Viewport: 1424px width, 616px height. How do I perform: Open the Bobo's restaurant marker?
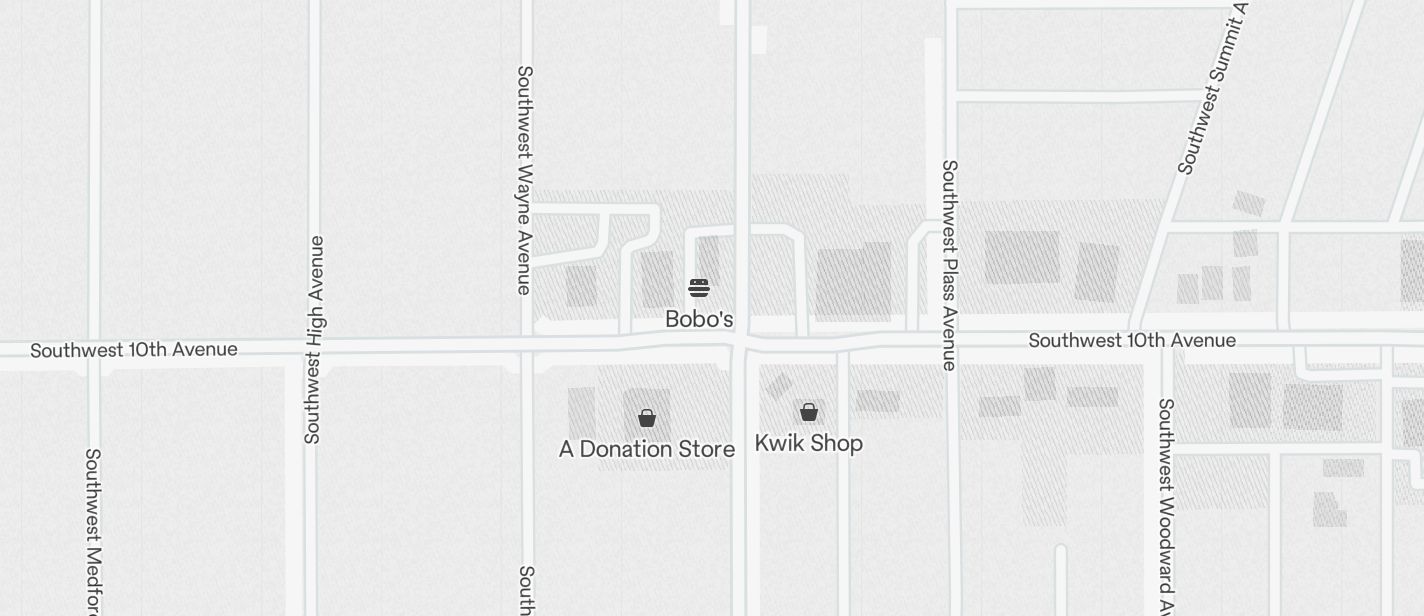[699, 289]
